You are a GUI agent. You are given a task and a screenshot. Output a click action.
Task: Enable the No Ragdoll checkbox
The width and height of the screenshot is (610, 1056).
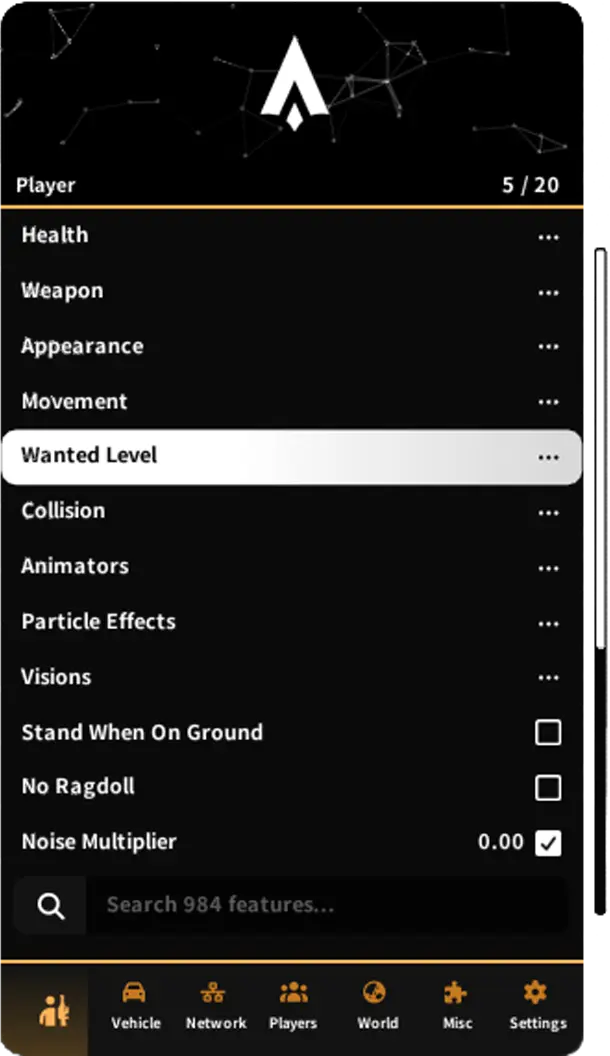pyautogui.click(x=548, y=788)
